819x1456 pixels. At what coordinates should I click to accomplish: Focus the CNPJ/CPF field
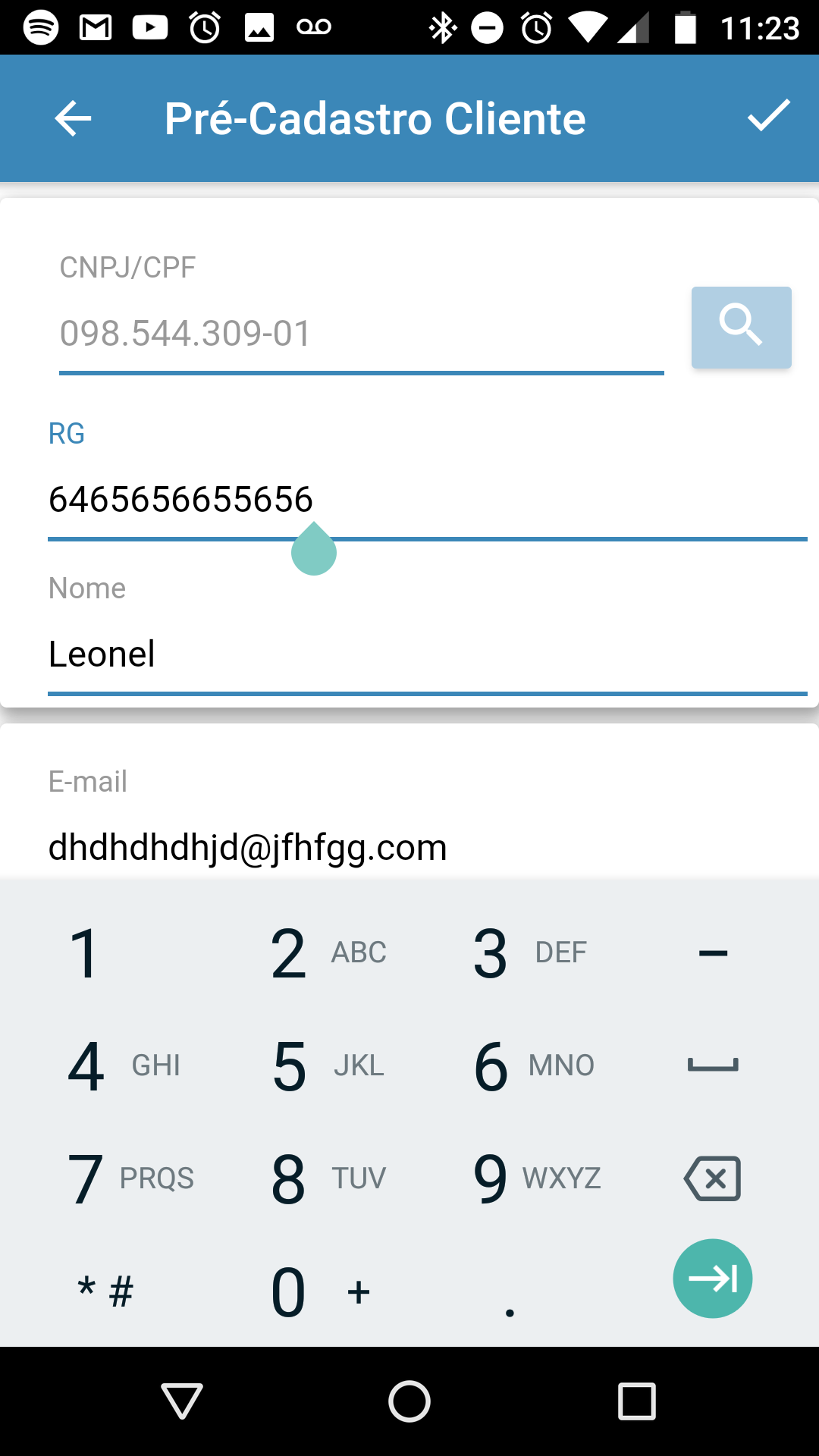pyautogui.click(x=361, y=334)
